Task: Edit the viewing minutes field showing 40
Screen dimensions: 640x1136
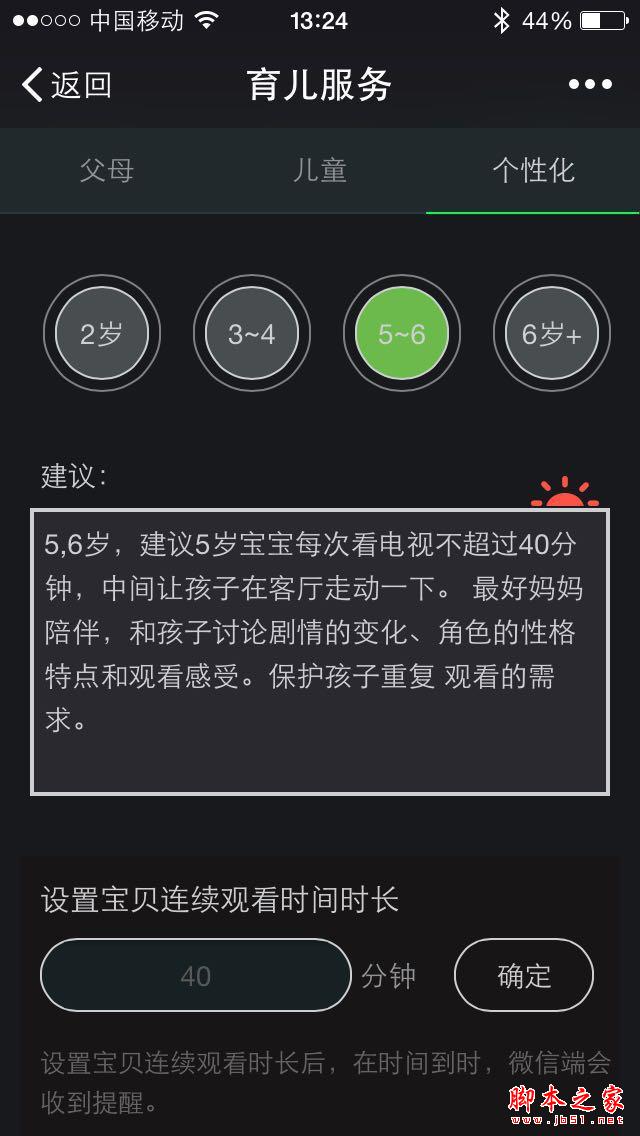Action: point(196,975)
